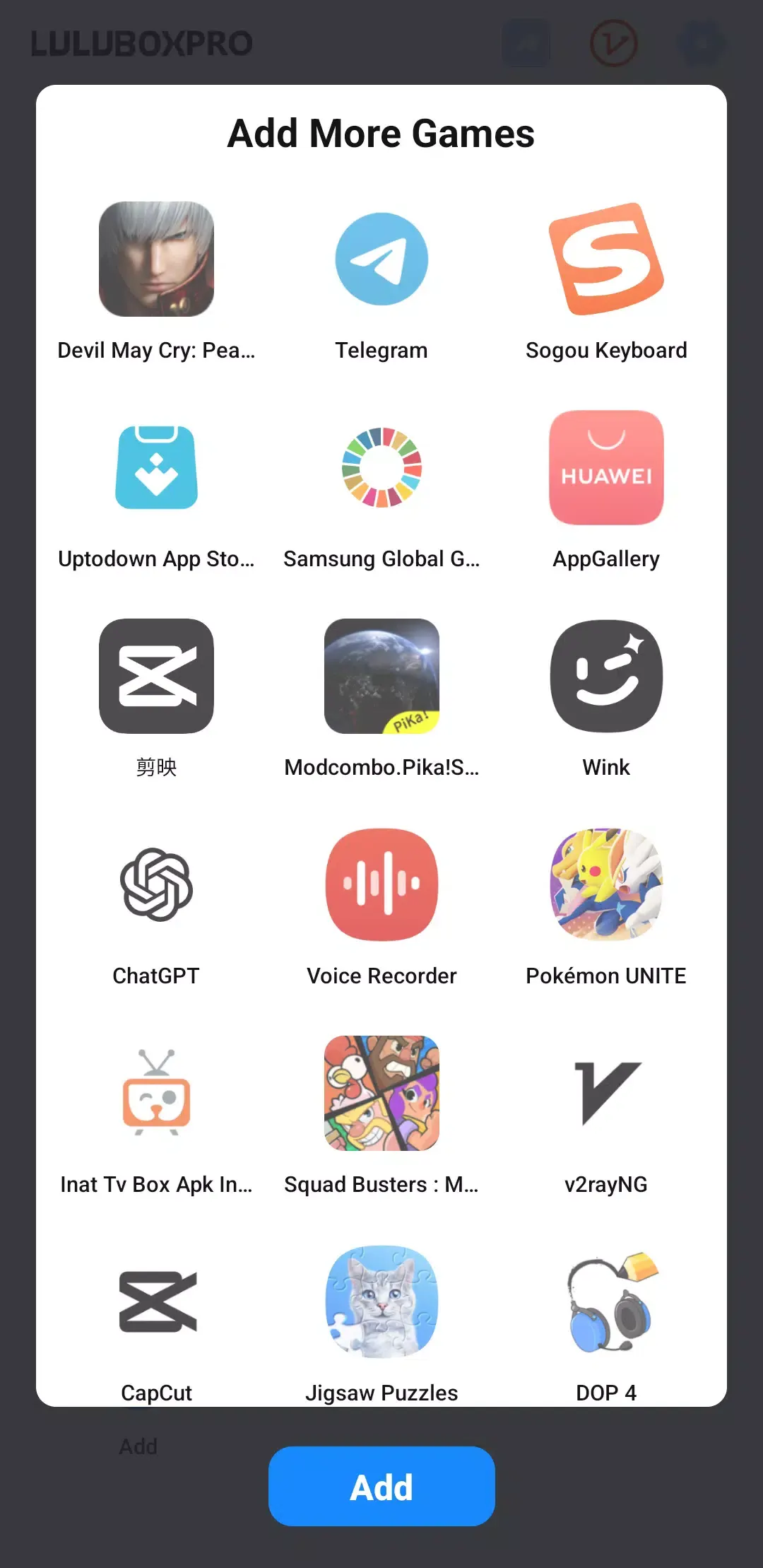Select Samsung Global Goals app
Screen dimensions: 763x1568
click(381, 468)
